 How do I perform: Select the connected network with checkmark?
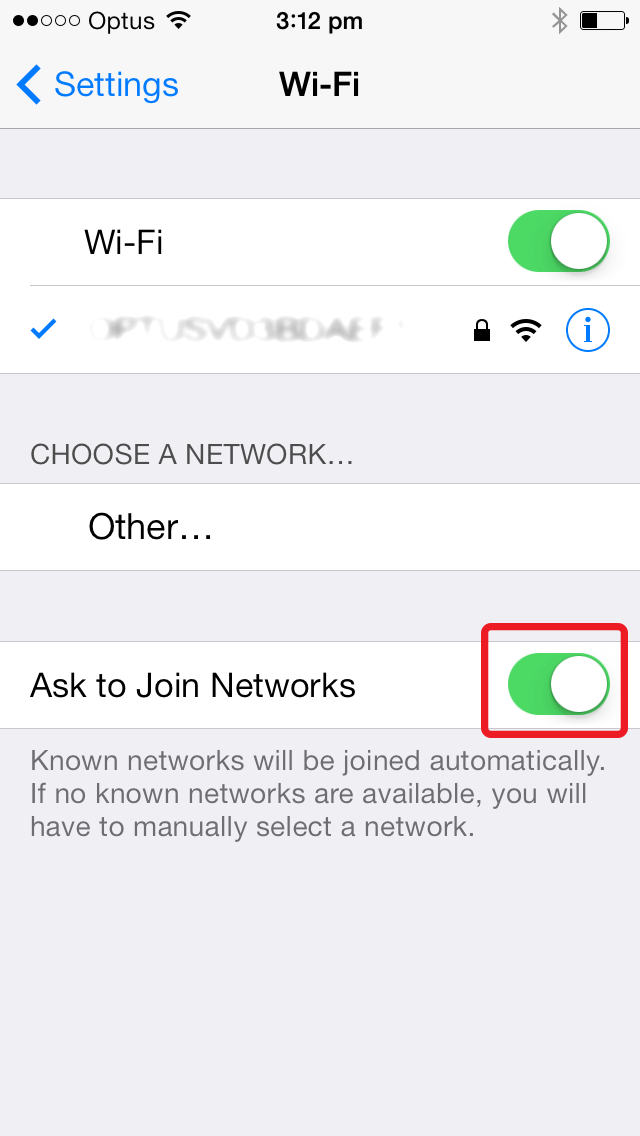coord(320,330)
